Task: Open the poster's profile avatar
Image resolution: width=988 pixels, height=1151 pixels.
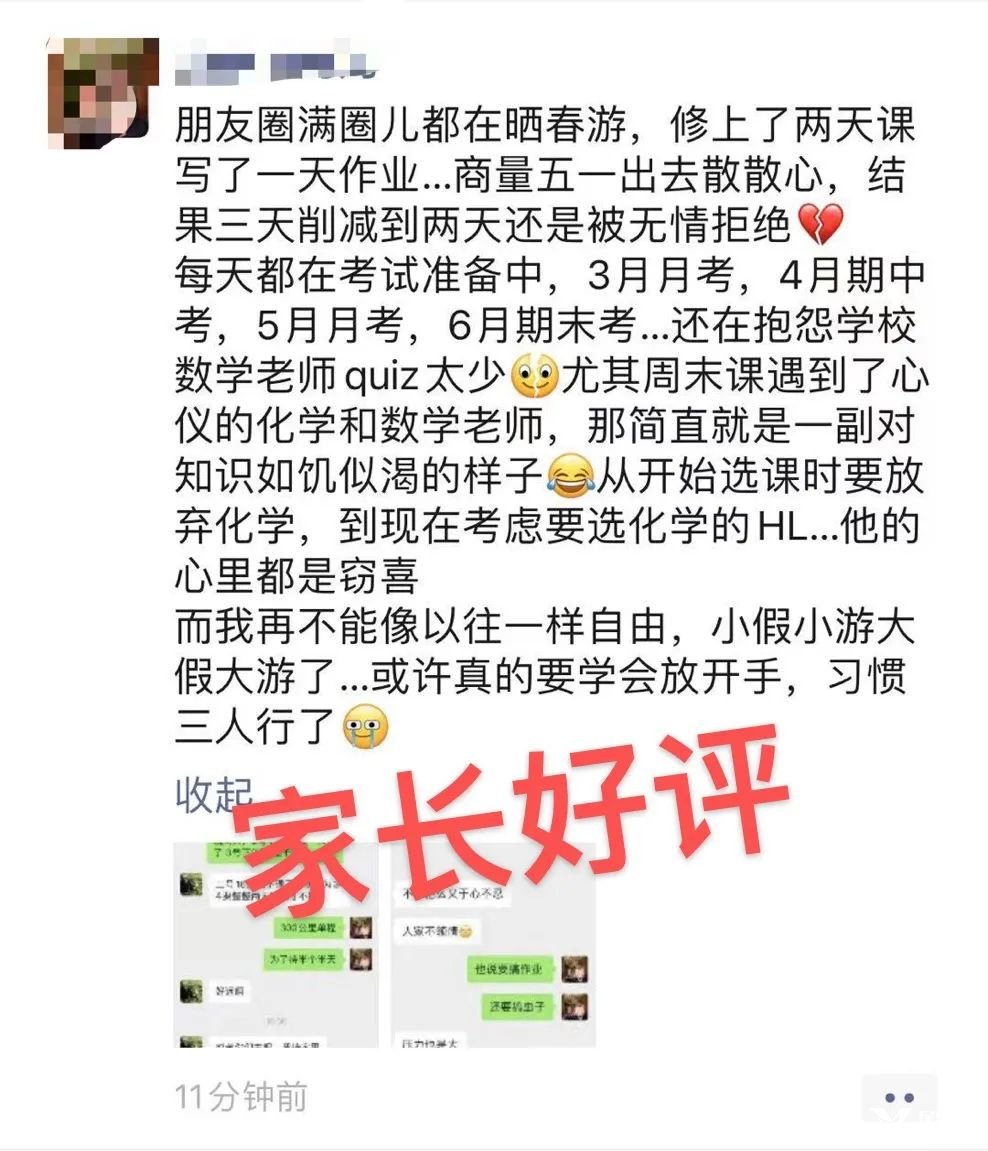Action: point(102,93)
